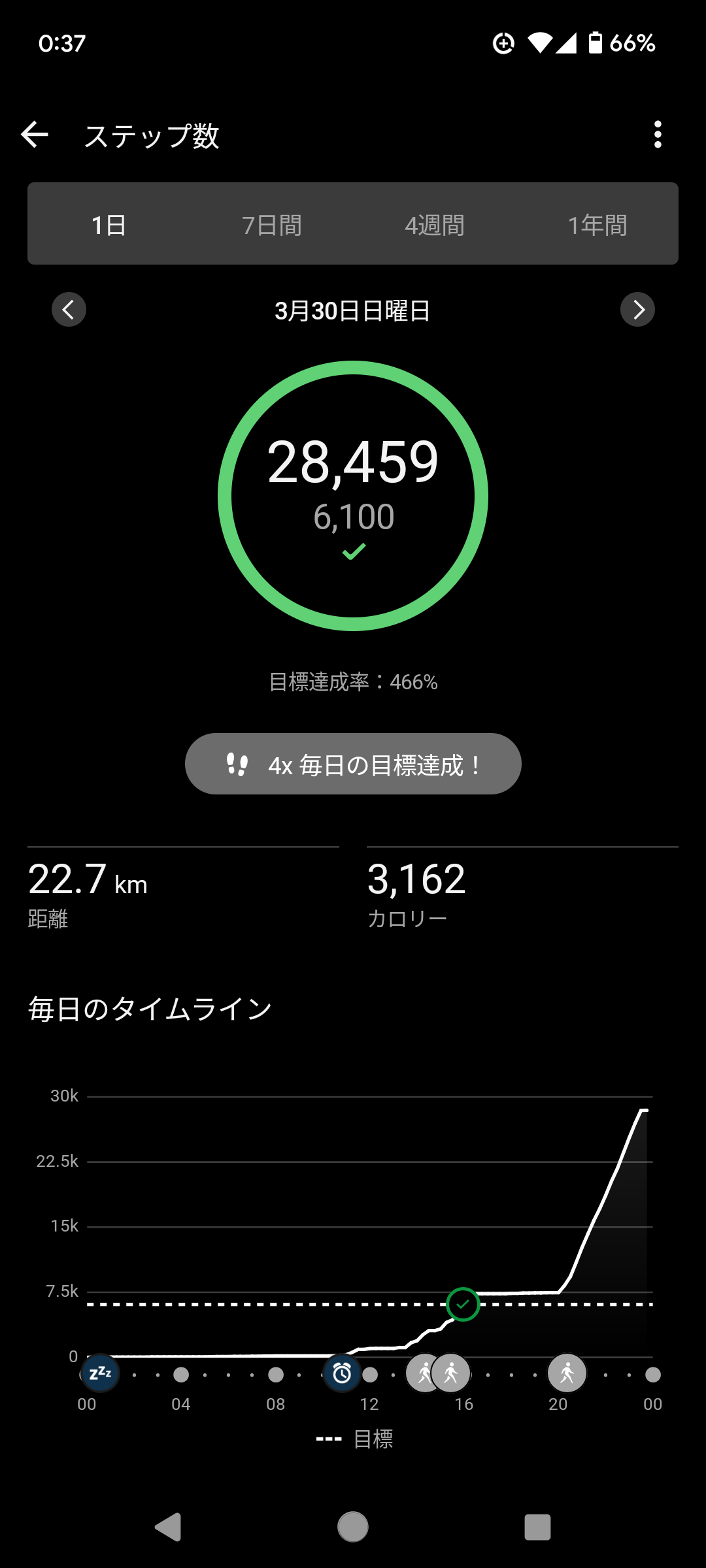Tap the goal-reached checkmark on the chart
This screenshot has width=706, height=1568.
463,1304
